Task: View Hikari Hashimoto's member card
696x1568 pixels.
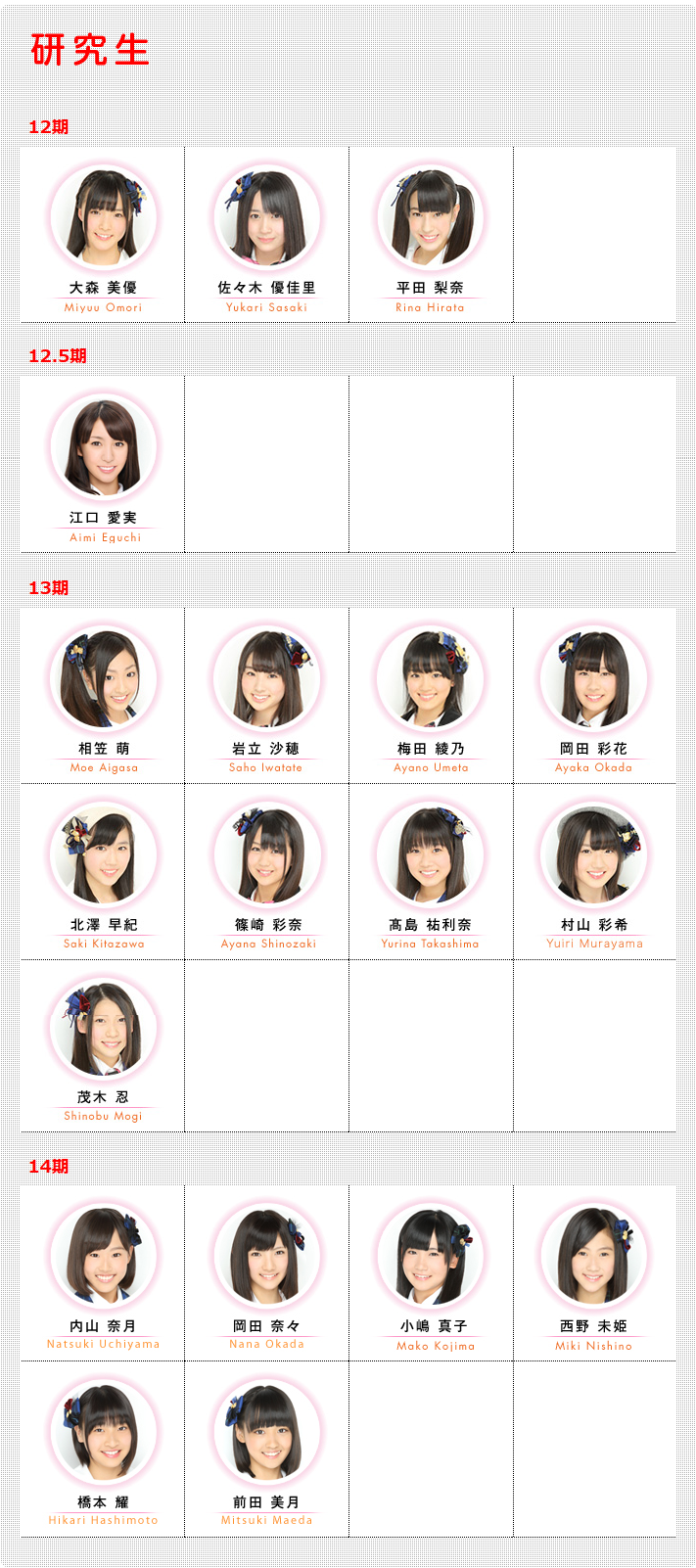Action: (x=103, y=1434)
